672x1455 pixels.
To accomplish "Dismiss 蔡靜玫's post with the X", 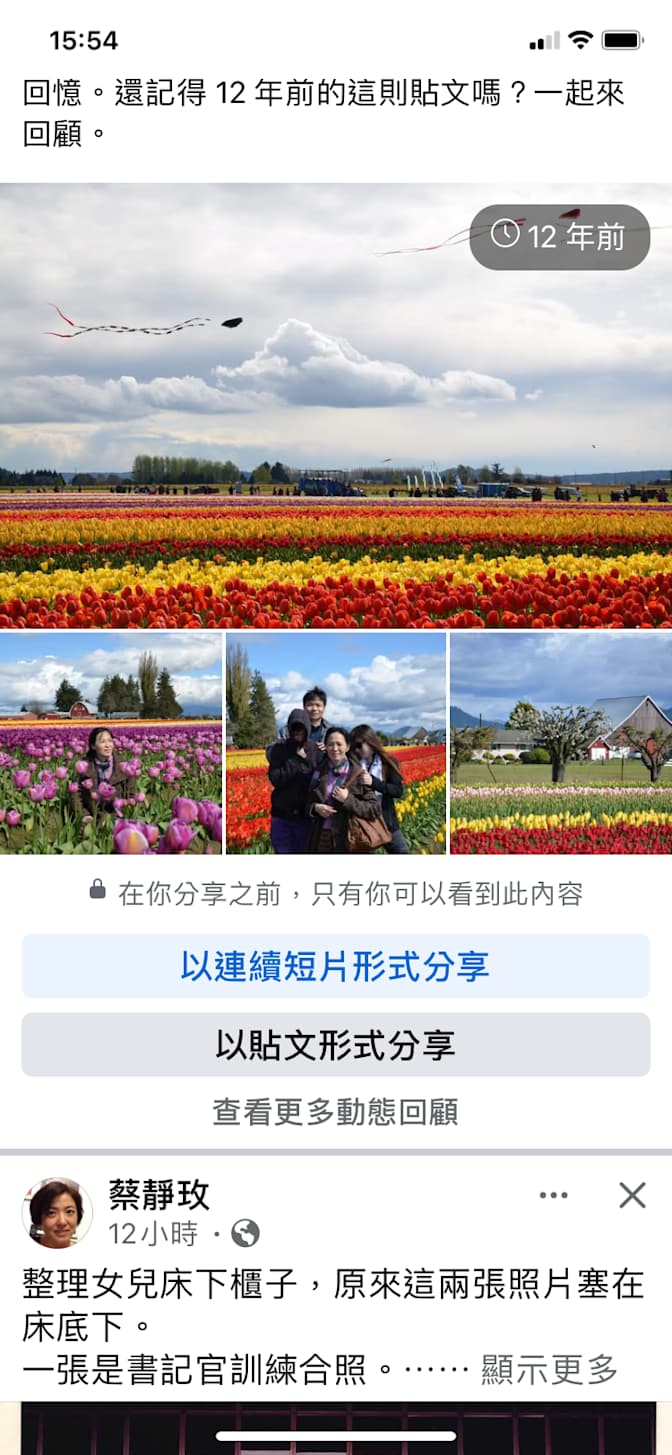I will point(632,1195).
